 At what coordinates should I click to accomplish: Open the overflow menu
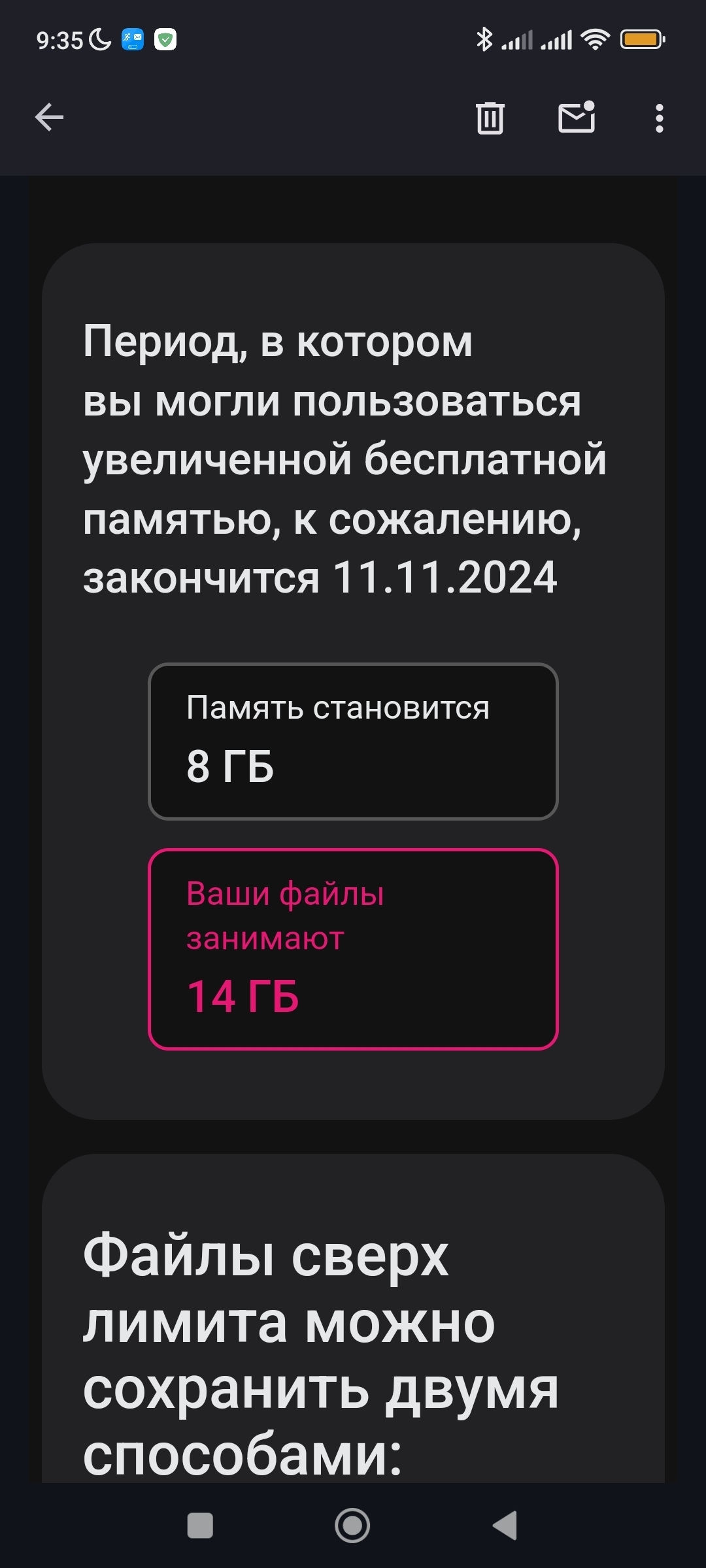[659, 118]
